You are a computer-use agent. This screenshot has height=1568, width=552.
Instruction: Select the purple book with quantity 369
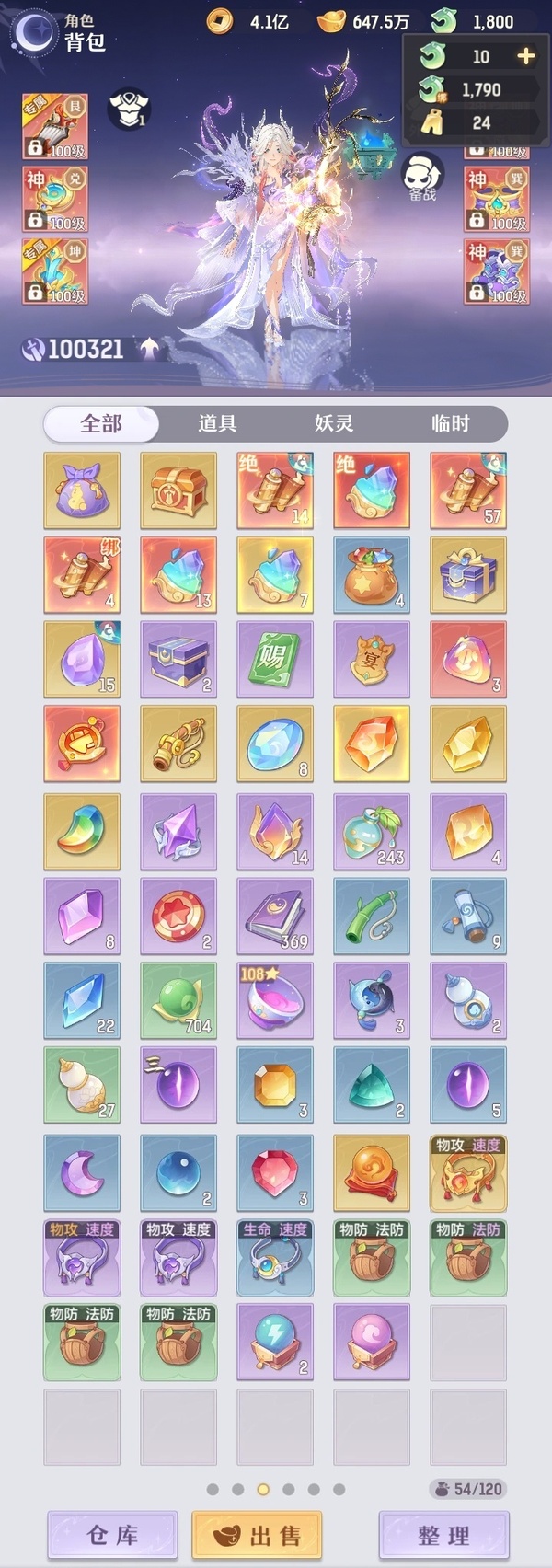(275, 916)
